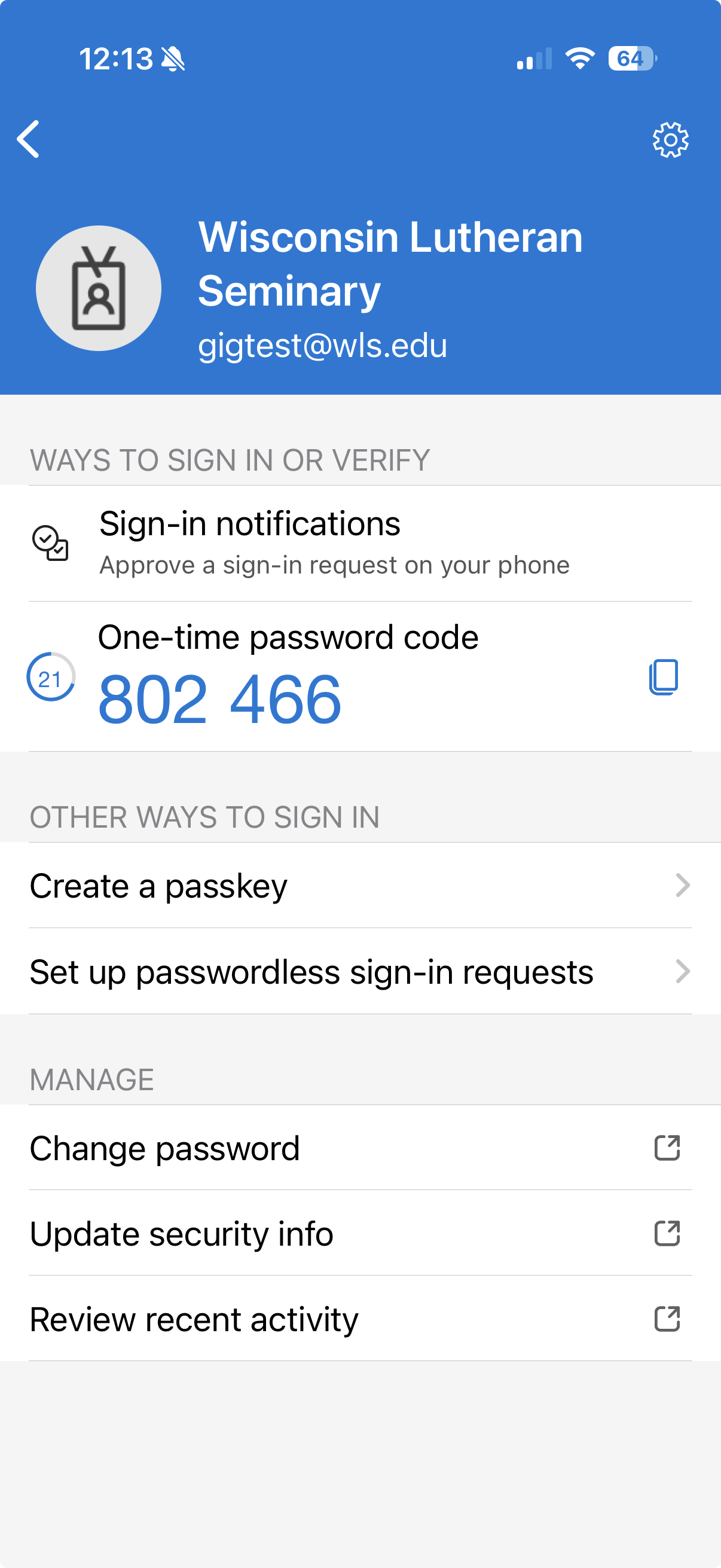Open Review recent activity
The height and width of the screenshot is (1568, 721).
(360, 1319)
